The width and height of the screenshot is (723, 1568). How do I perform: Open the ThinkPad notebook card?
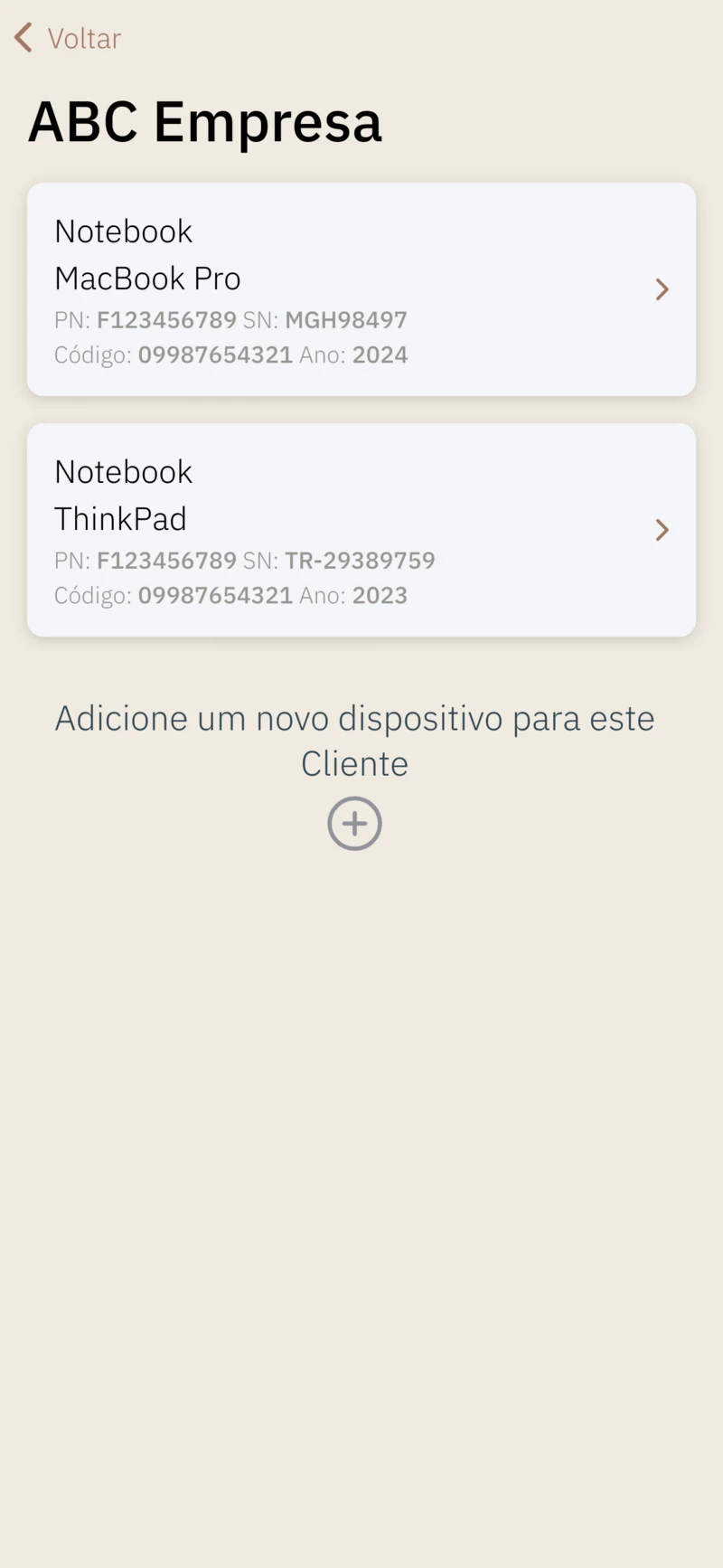point(361,530)
